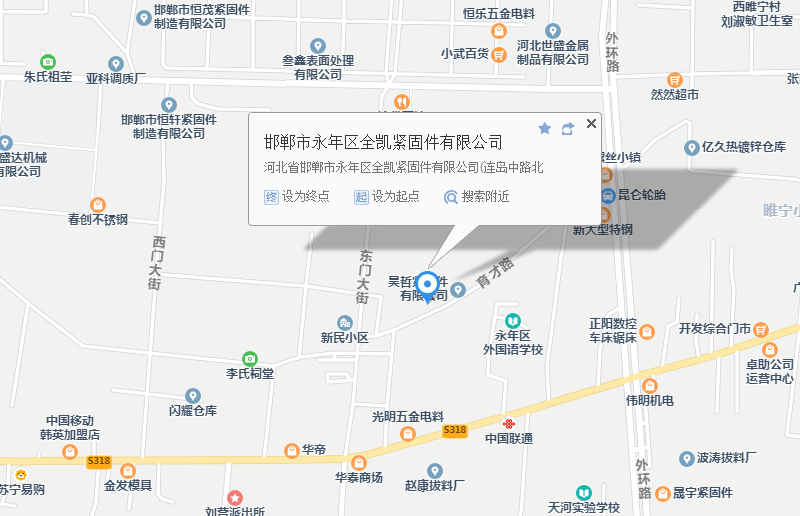Share this location from the popup
Screen dimensions: 800x516
tap(568, 128)
